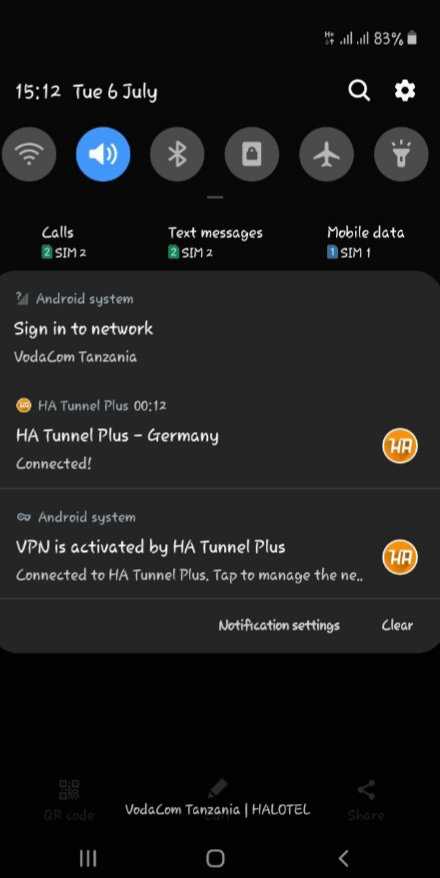440x878 pixels.
Task: Go to the home screen
Action: click(x=216, y=858)
